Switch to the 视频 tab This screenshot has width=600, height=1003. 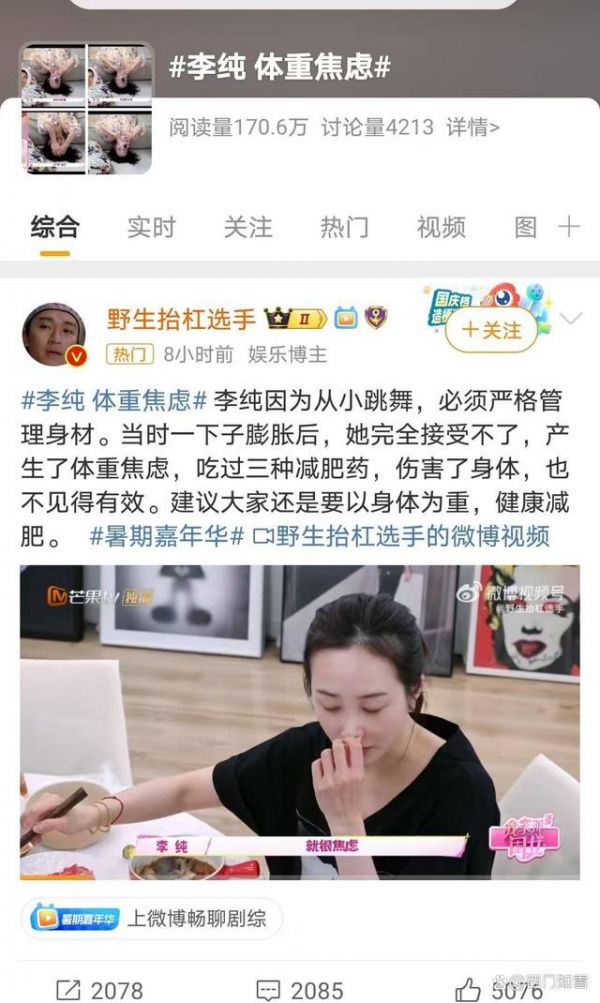pyautogui.click(x=441, y=227)
